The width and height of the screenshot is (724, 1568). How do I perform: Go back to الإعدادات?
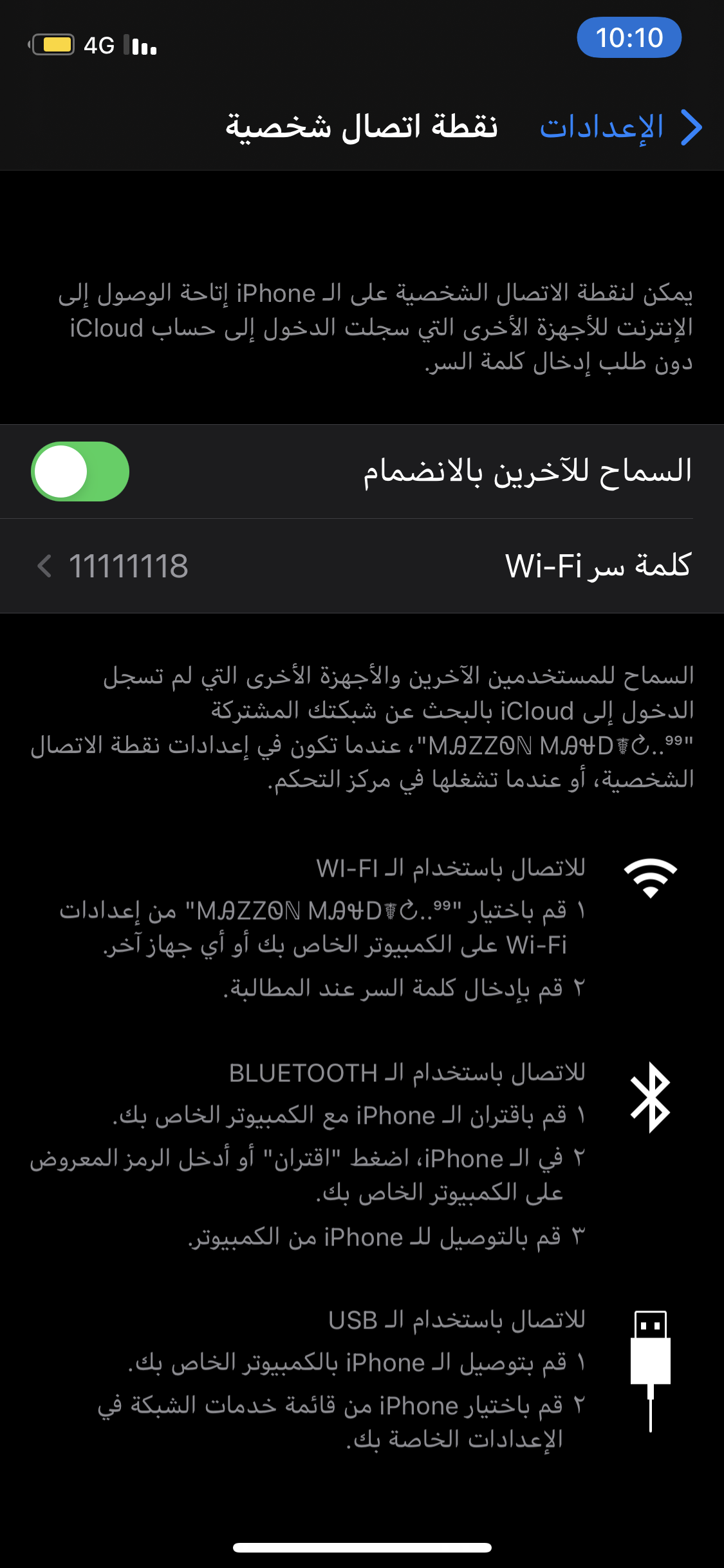pyautogui.click(x=620, y=127)
